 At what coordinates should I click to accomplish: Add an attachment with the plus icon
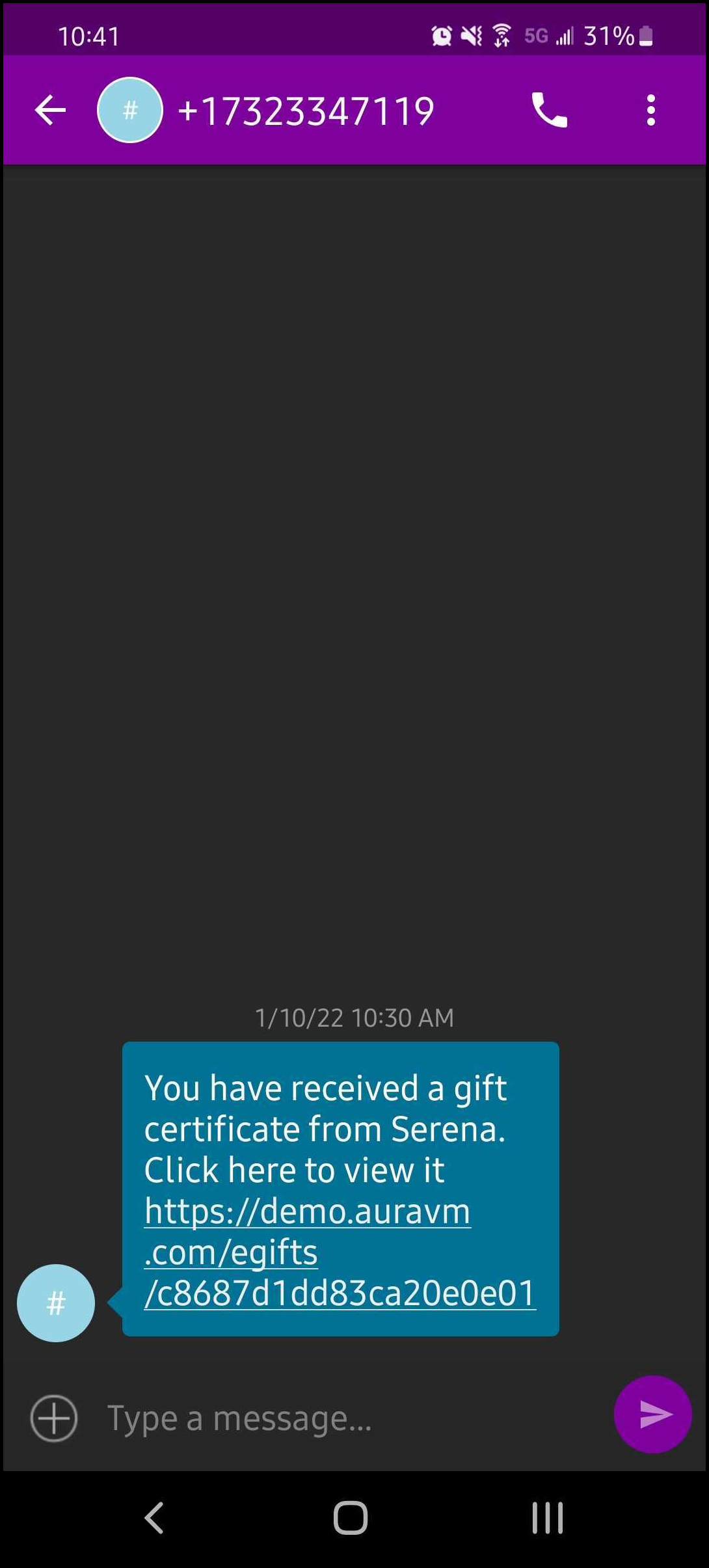click(x=54, y=1418)
